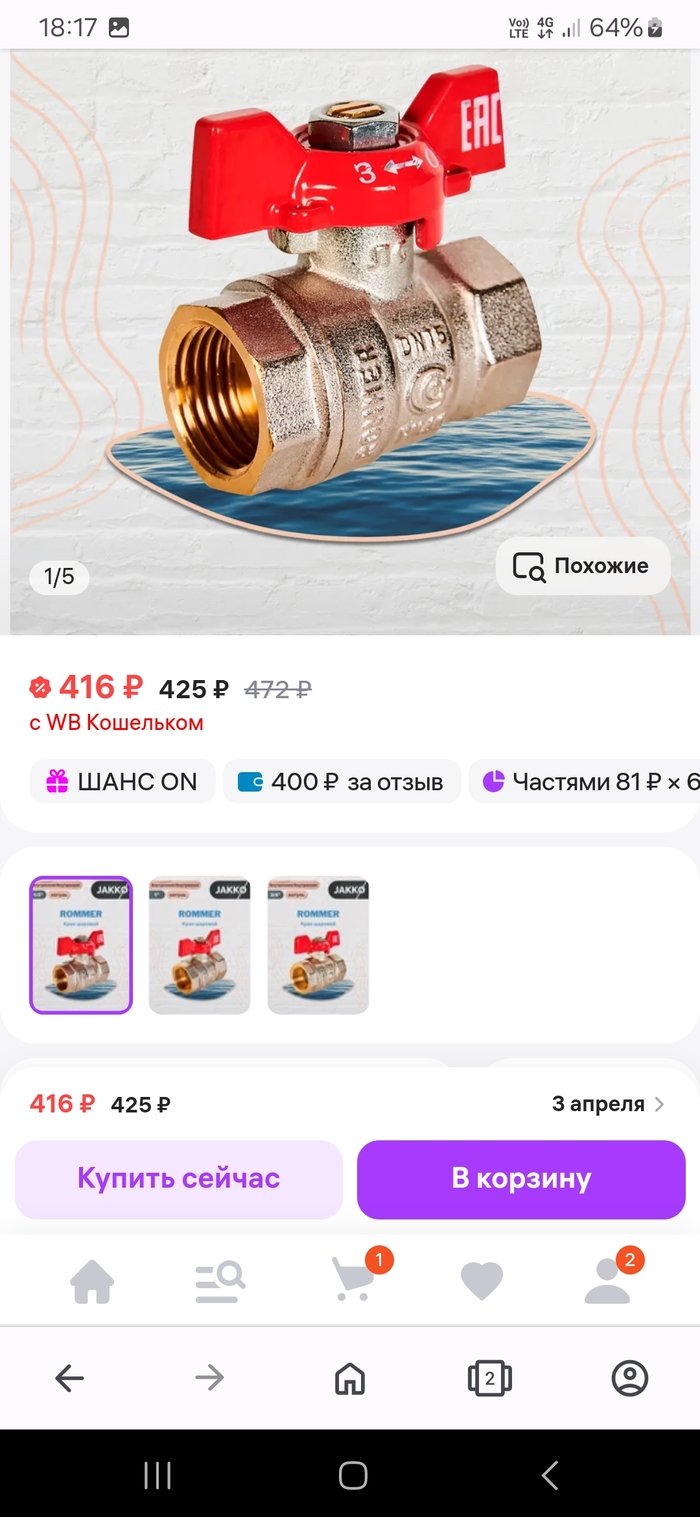Open the catalog search tab
700x1517 pixels.
(220, 1281)
